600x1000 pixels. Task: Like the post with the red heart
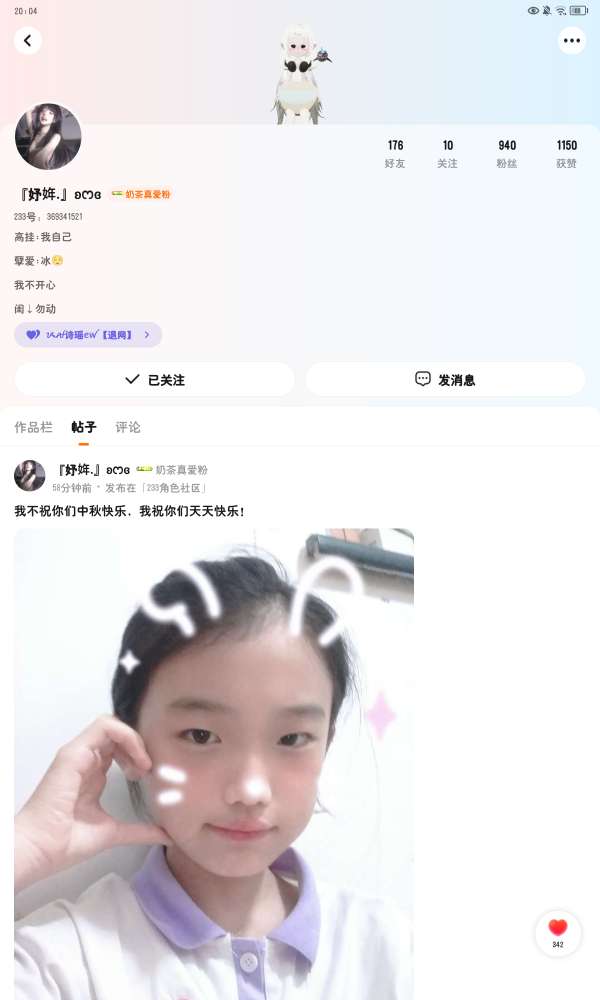tap(558, 932)
